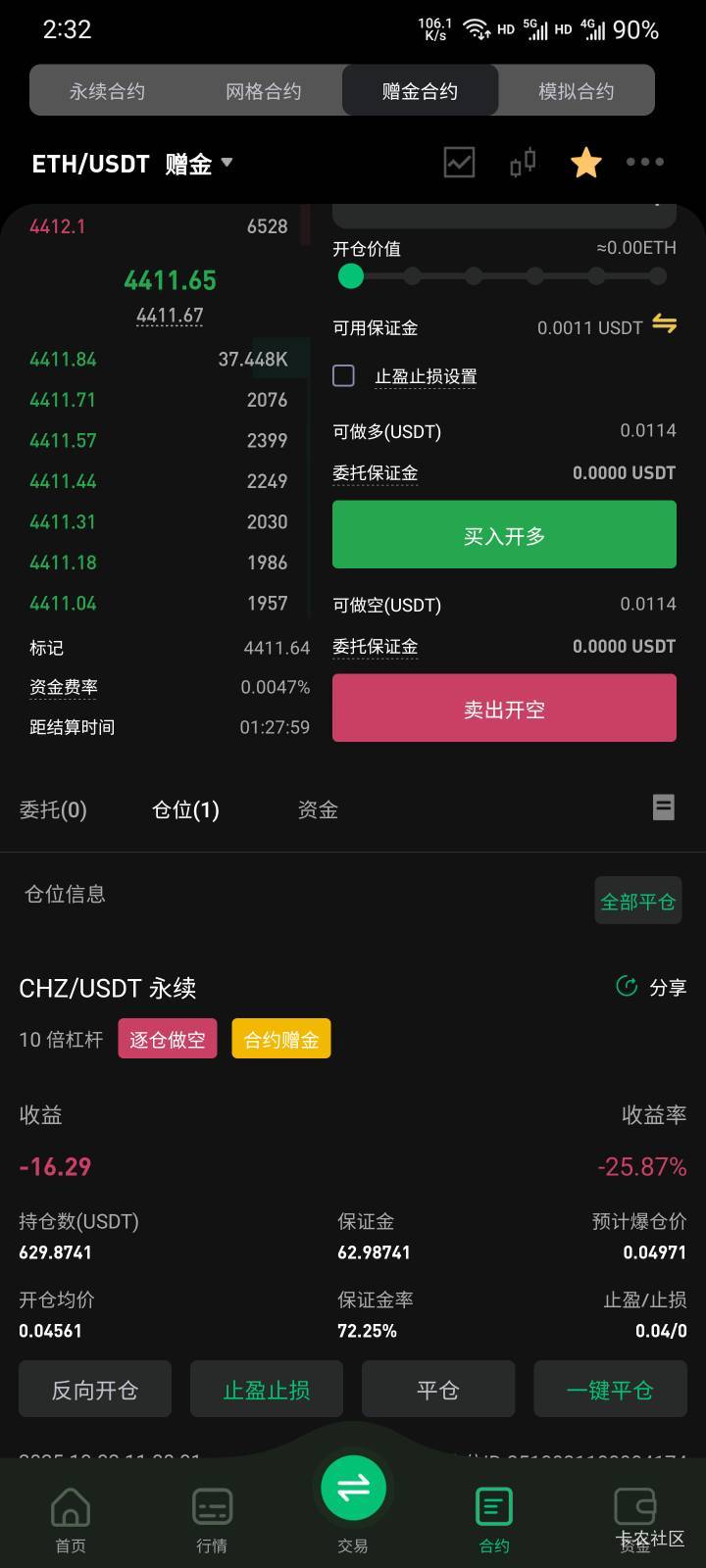Switch to the 网格合约 tab
This screenshot has width=706, height=1568.
[x=264, y=91]
